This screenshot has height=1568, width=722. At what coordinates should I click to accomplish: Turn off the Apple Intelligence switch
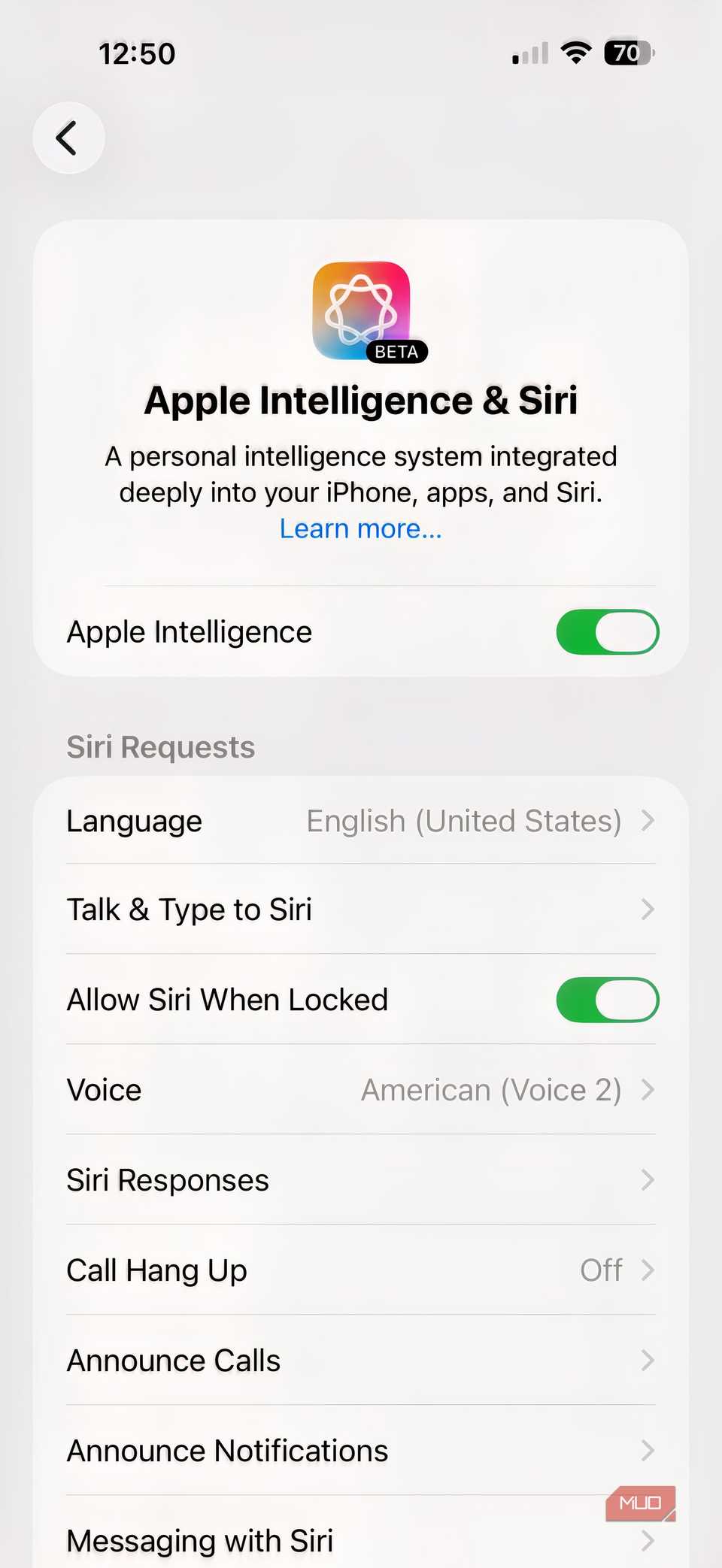(607, 632)
